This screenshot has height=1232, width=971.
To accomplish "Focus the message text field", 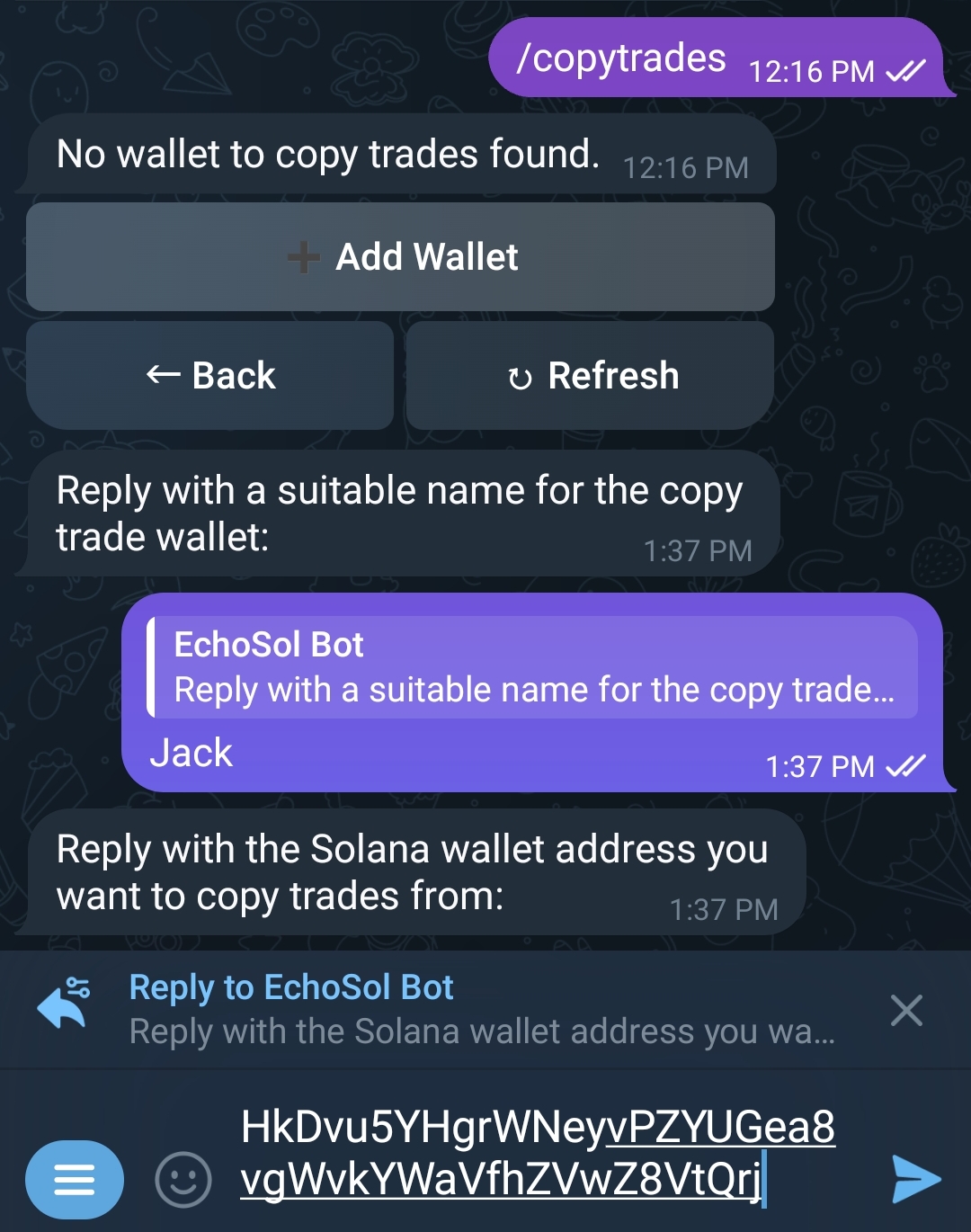I will click(539, 1153).
